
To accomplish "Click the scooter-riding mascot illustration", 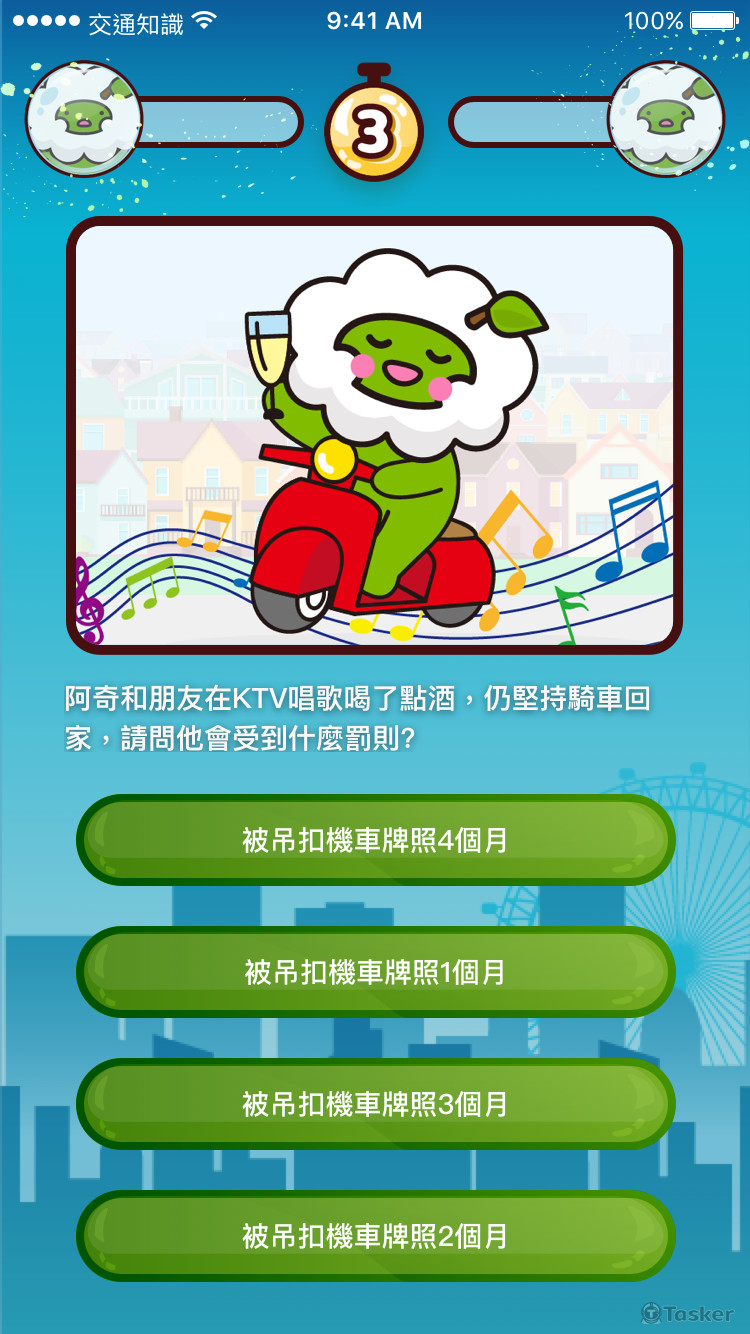I will click(x=375, y=440).
